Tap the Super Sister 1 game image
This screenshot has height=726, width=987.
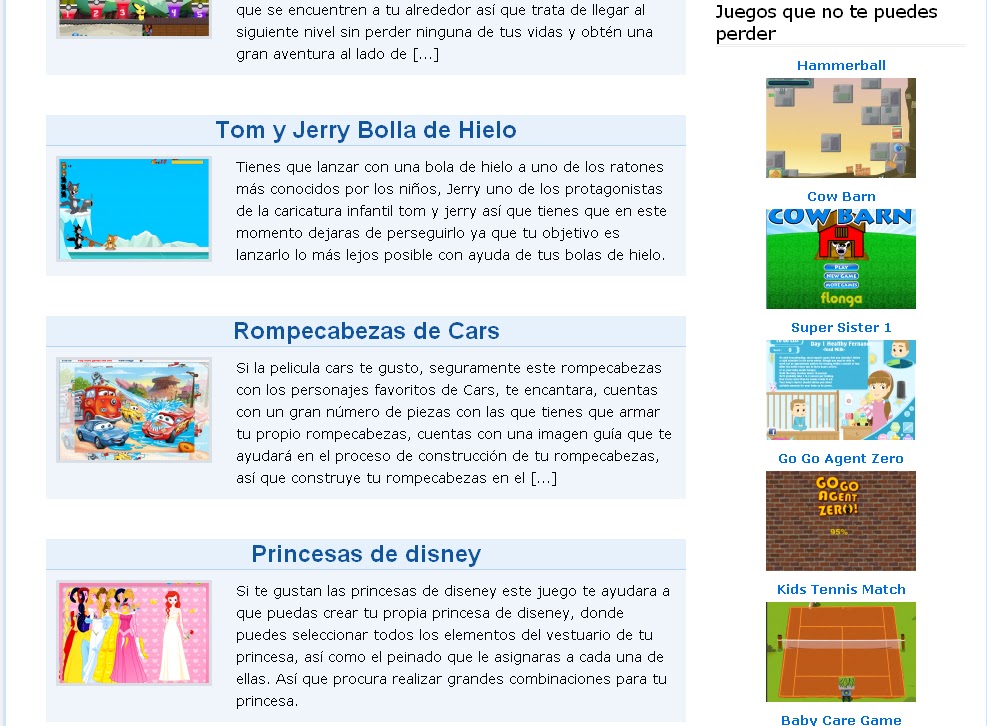(x=841, y=390)
